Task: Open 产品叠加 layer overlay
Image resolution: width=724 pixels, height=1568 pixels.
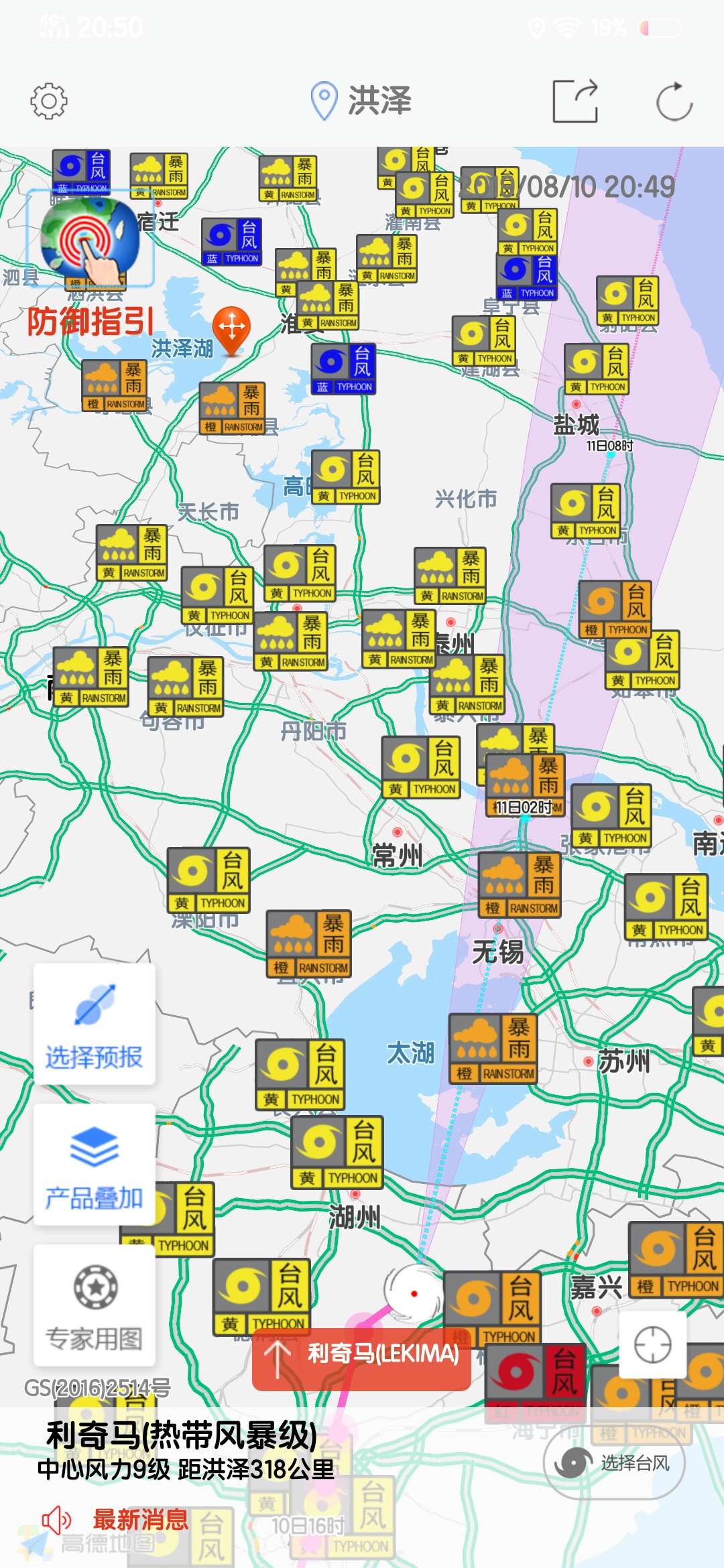Action: click(95, 1165)
